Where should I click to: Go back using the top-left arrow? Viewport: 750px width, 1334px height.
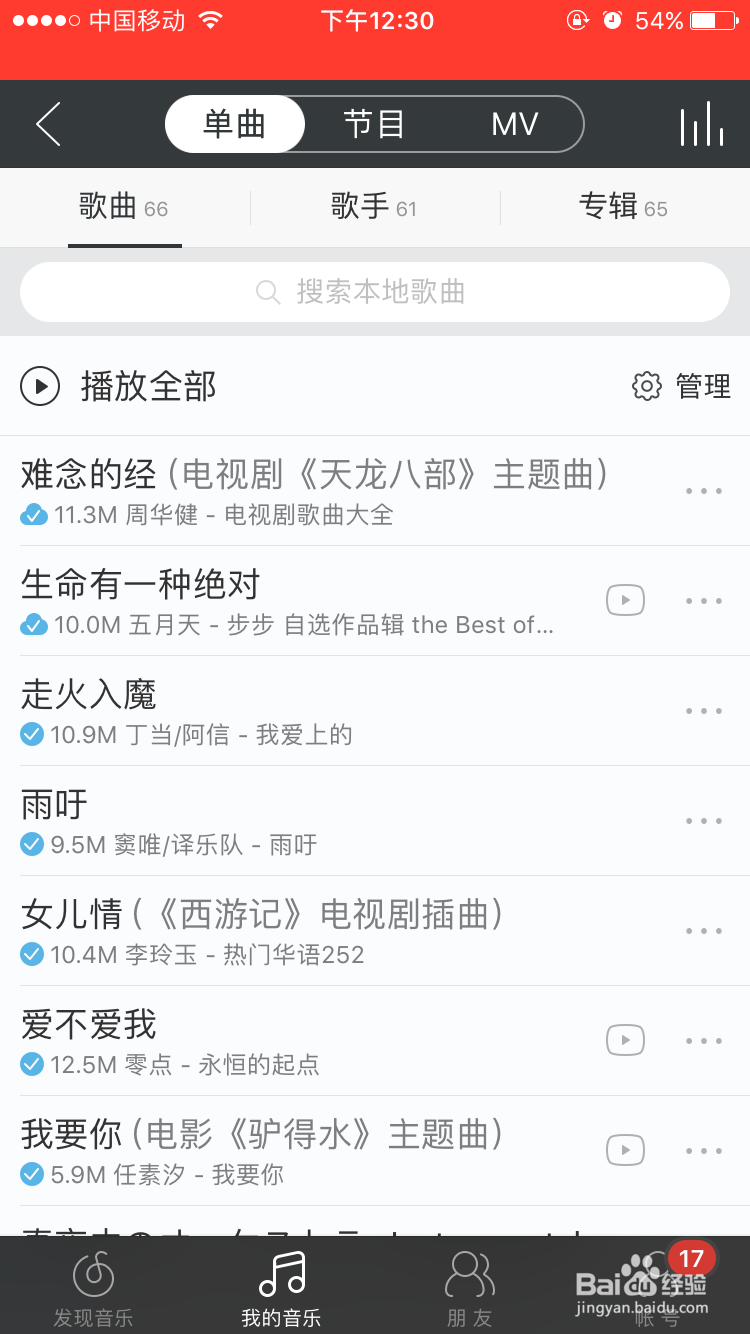tap(48, 124)
